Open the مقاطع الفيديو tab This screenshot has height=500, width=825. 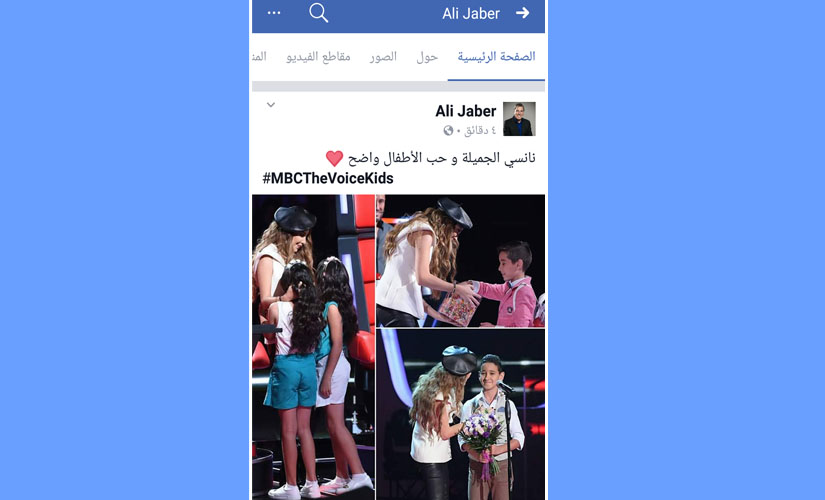coord(318,57)
